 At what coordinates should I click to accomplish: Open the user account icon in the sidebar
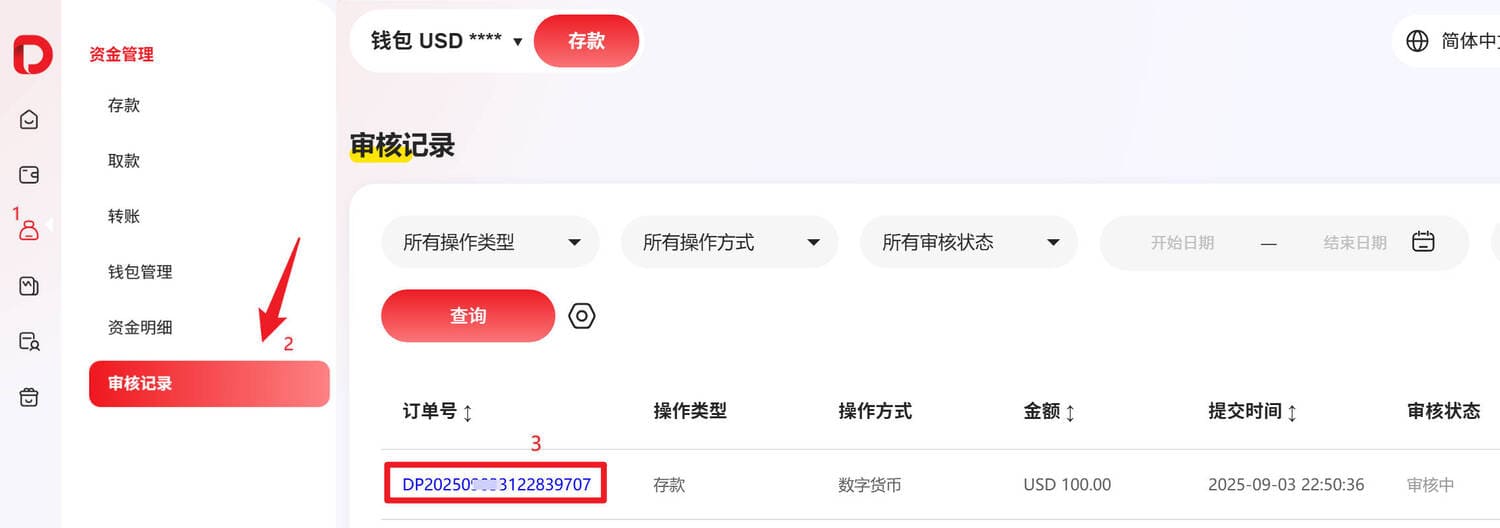tap(29, 231)
